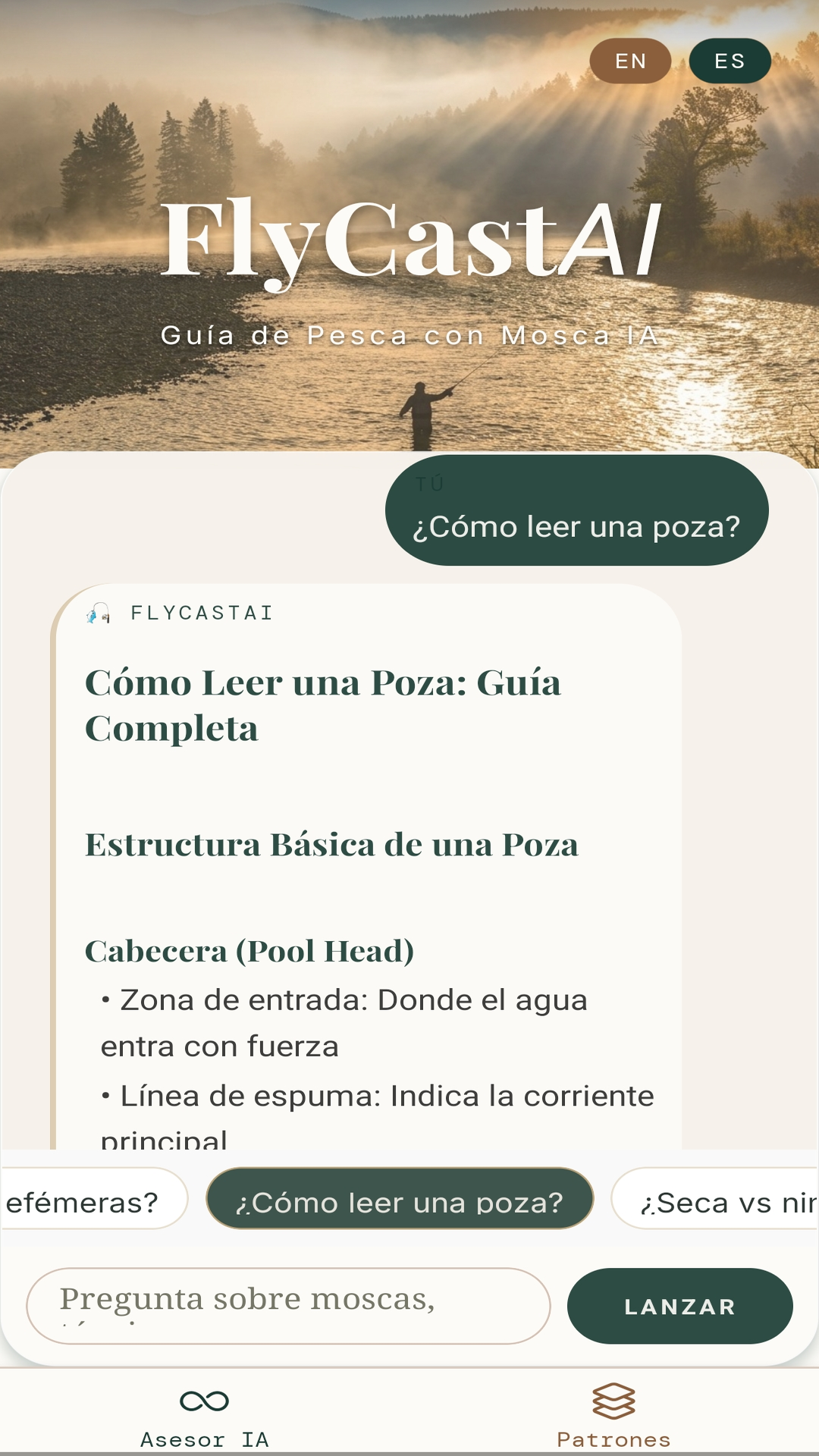Keep Spanish by tapping the ES pill
Image resolution: width=819 pixels, height=1456 pixels.
(730, 61)
